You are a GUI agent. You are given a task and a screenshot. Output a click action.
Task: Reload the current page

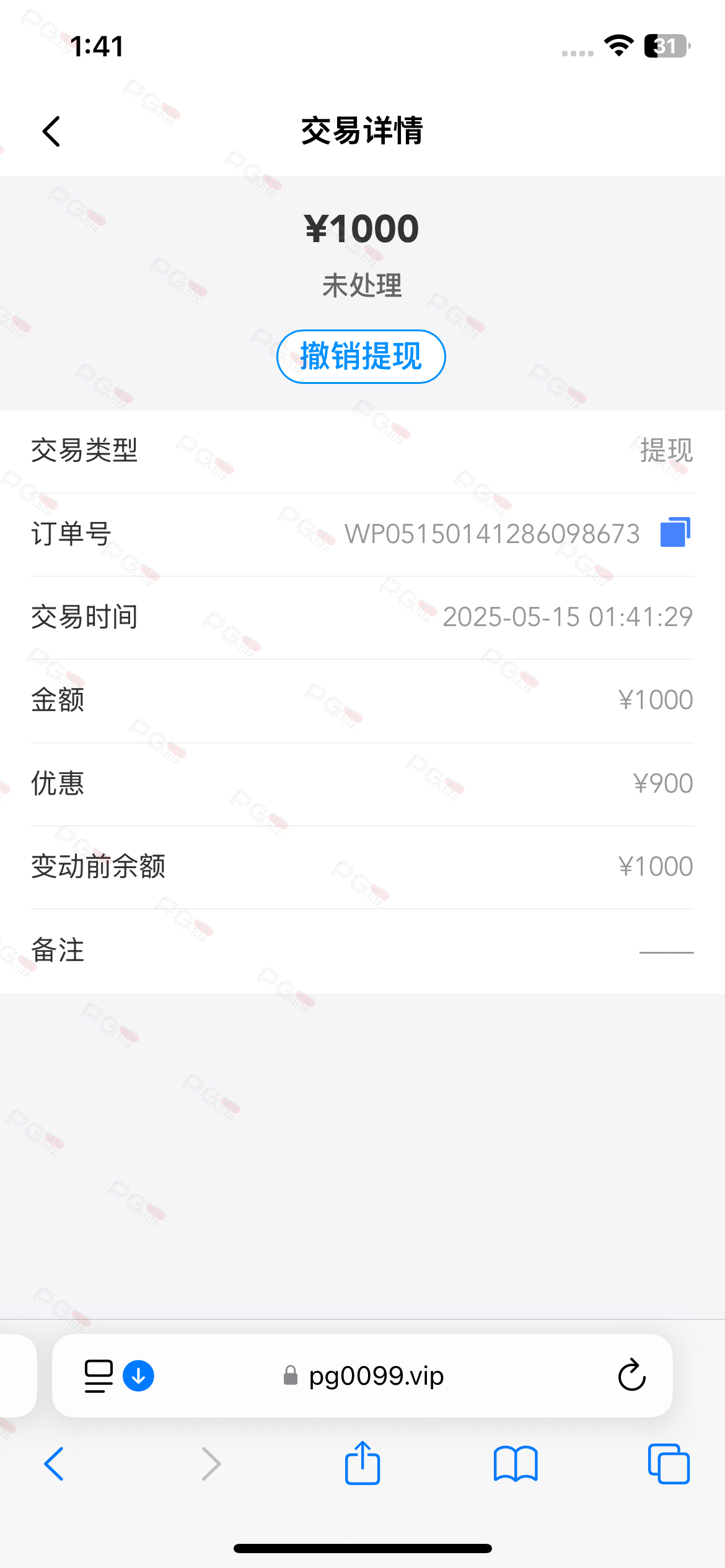point(632,1376)
